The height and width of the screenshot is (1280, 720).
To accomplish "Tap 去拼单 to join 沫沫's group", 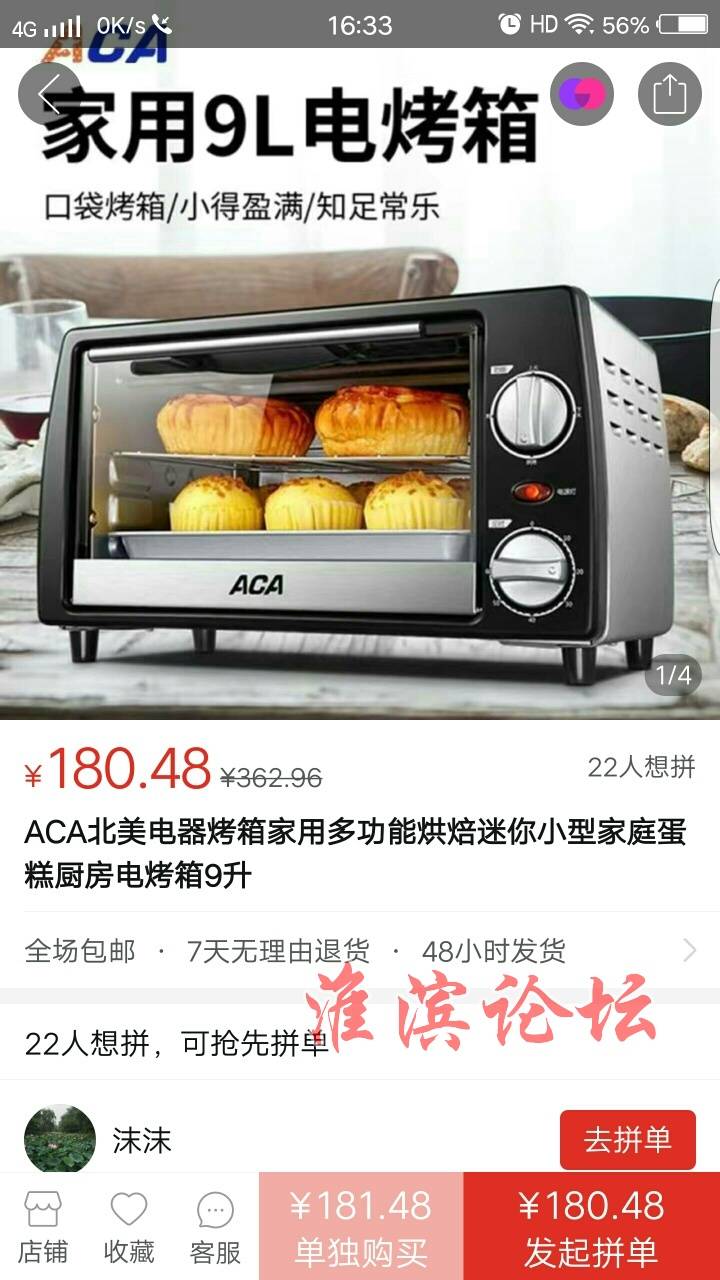I will click(627, 1139).
